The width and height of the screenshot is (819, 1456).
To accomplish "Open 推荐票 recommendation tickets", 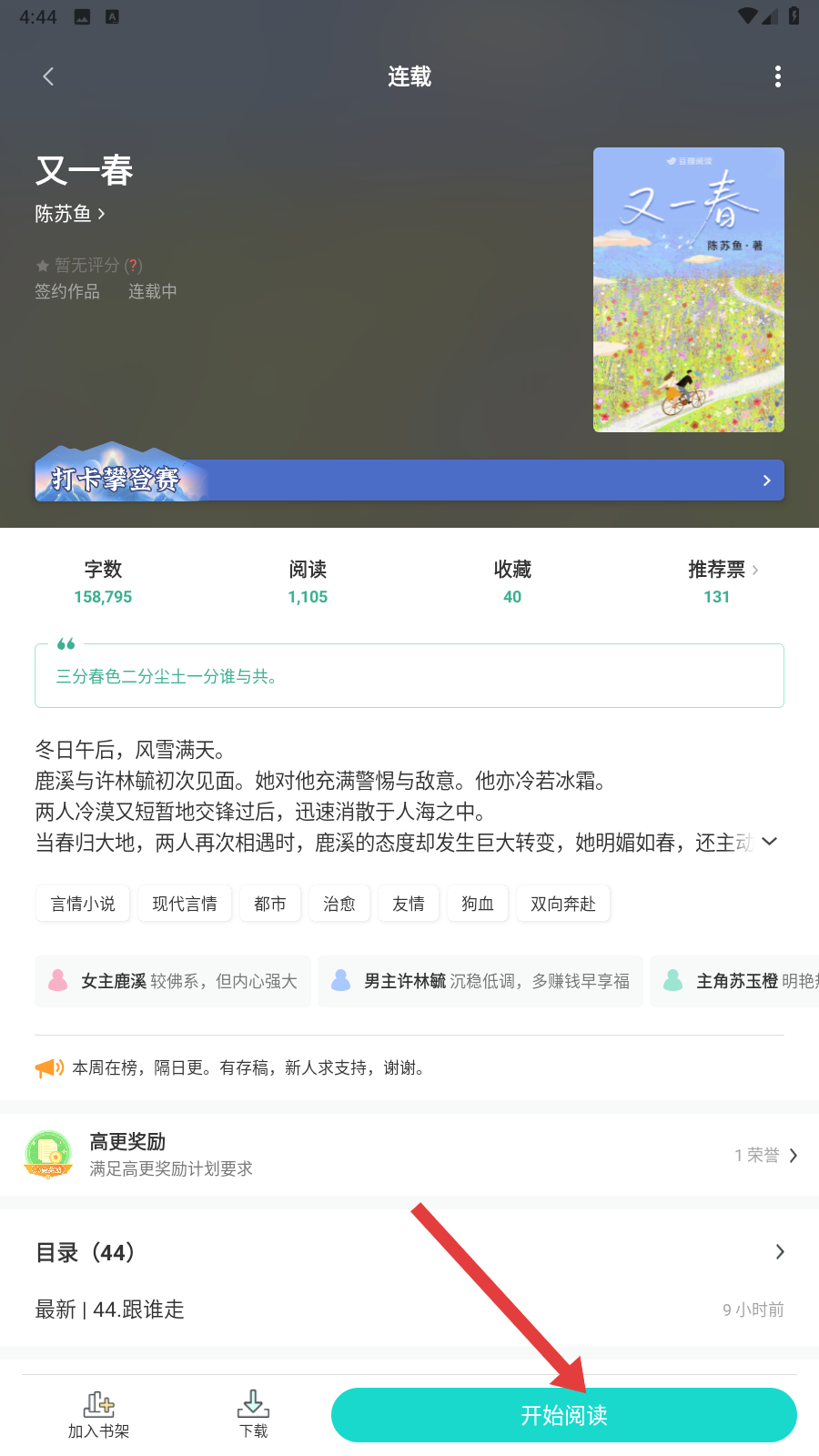I will (x=723, y=581).
